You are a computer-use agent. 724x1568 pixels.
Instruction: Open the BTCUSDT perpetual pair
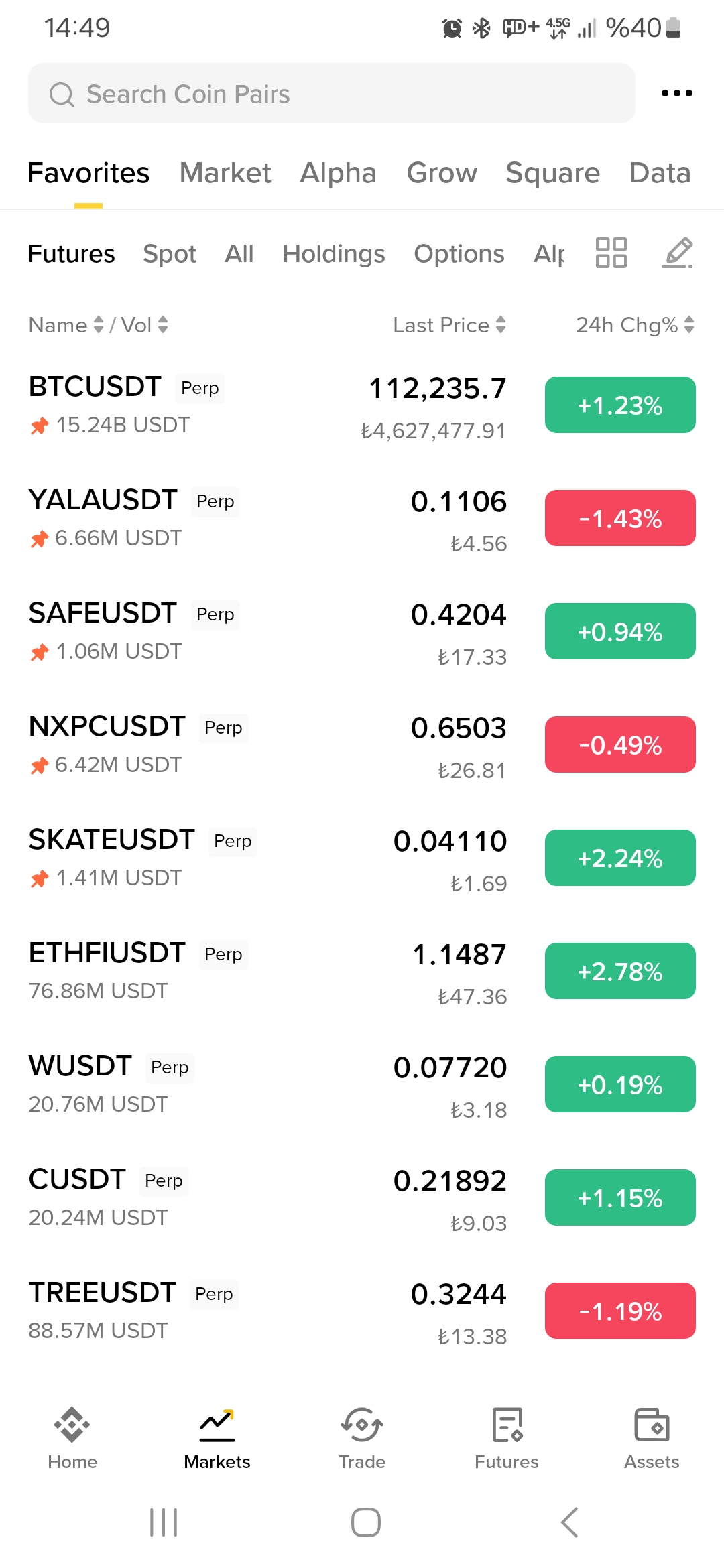(362, 405)
